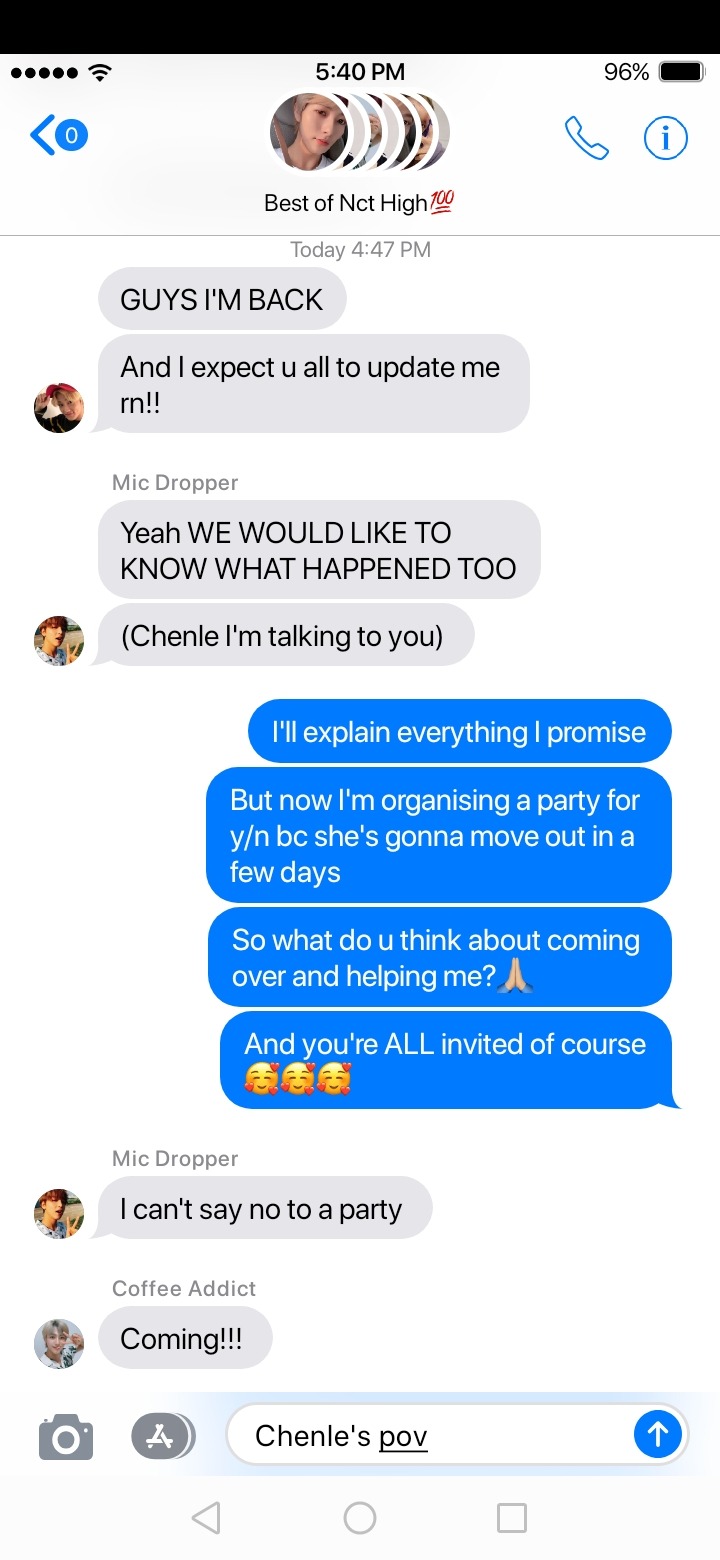View Coffee Addict's profile picture
The height and width of the screenshot is (1560, 720).
pos(59,1343)
